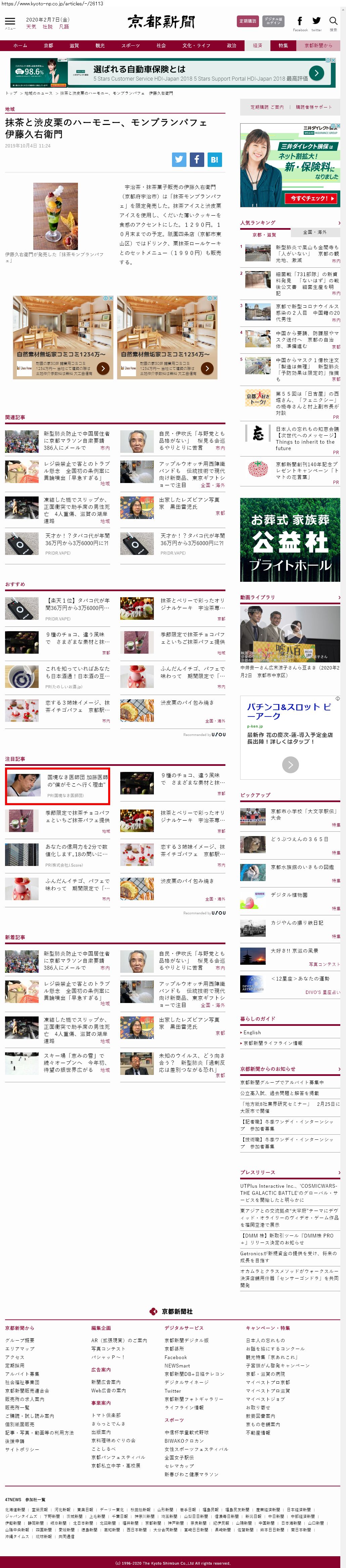Image resolution: width=346 pixels, height=1568 pixels.
Task: Enlarge the matcha Mont Blanc parfait photo
Action: pos(55,216)
